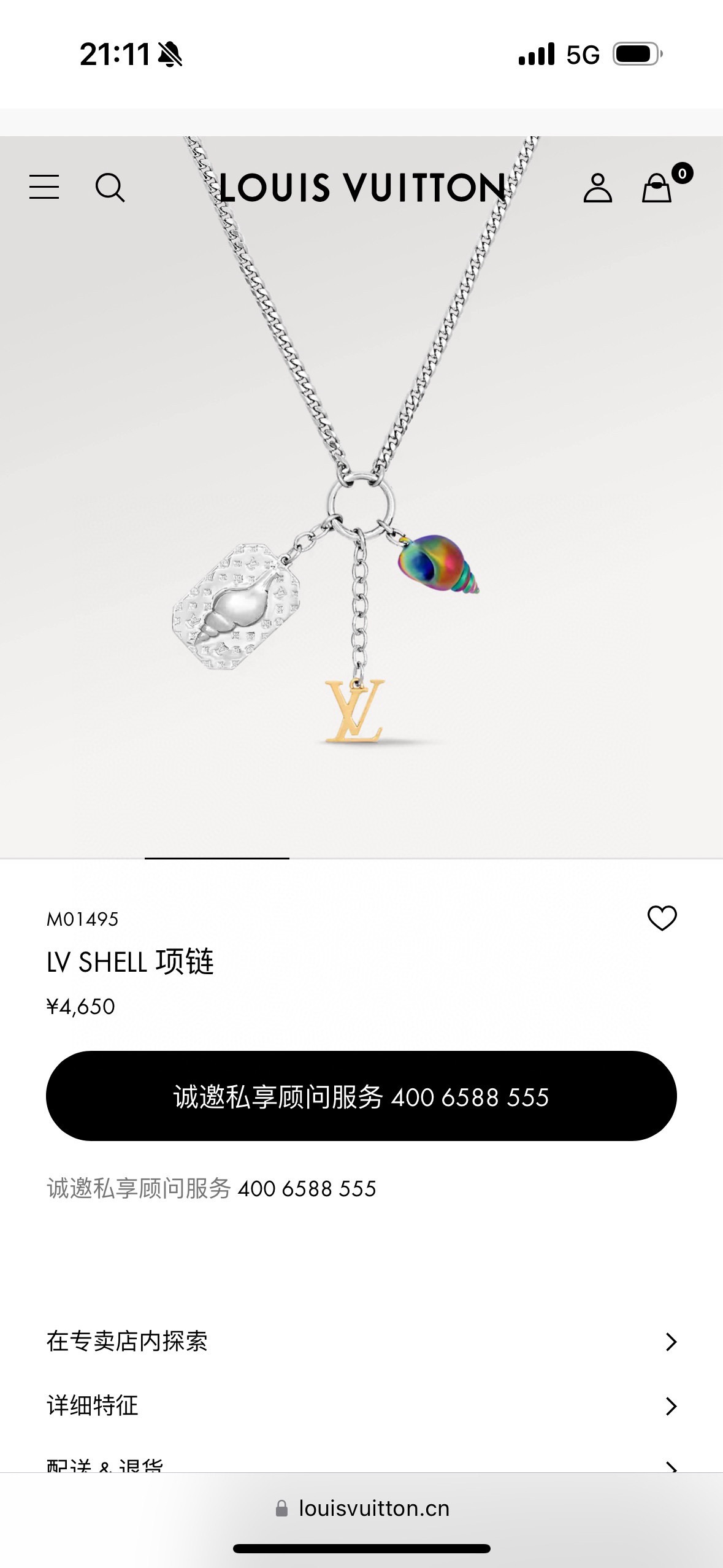
Task: Tap the 400 6588 555 phone link
Action: 307,1189
